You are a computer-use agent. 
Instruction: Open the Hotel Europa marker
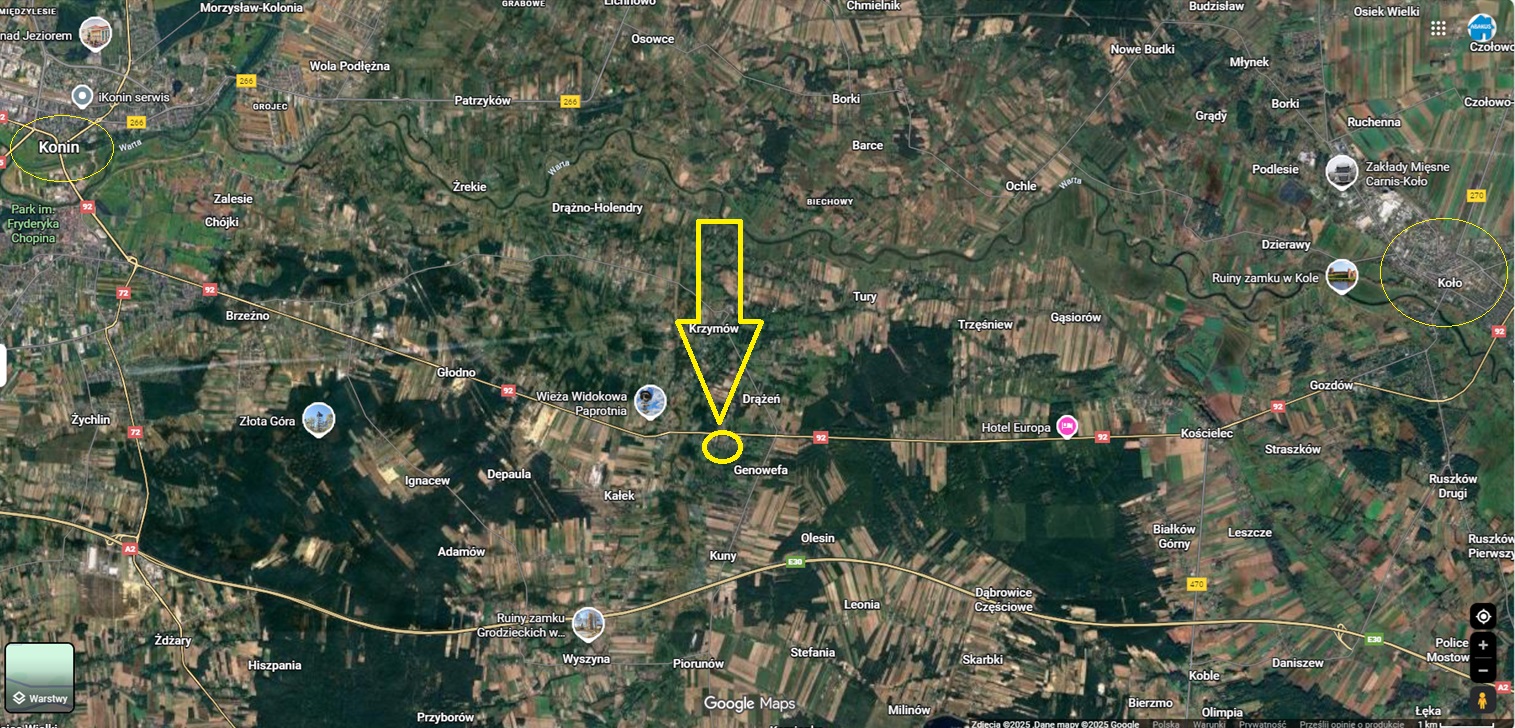1067,426
